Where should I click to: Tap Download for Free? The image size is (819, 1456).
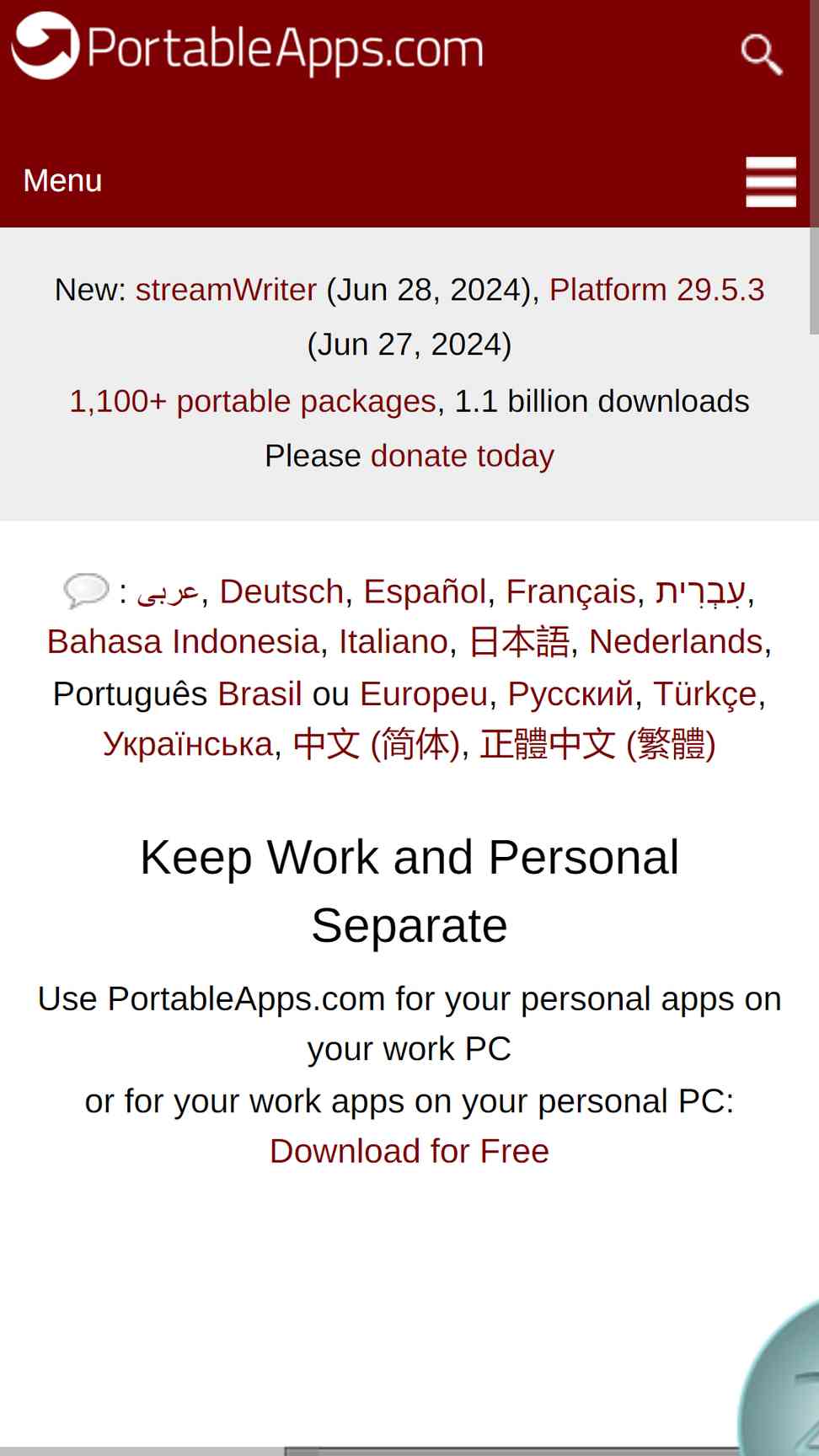point(409,1151)
